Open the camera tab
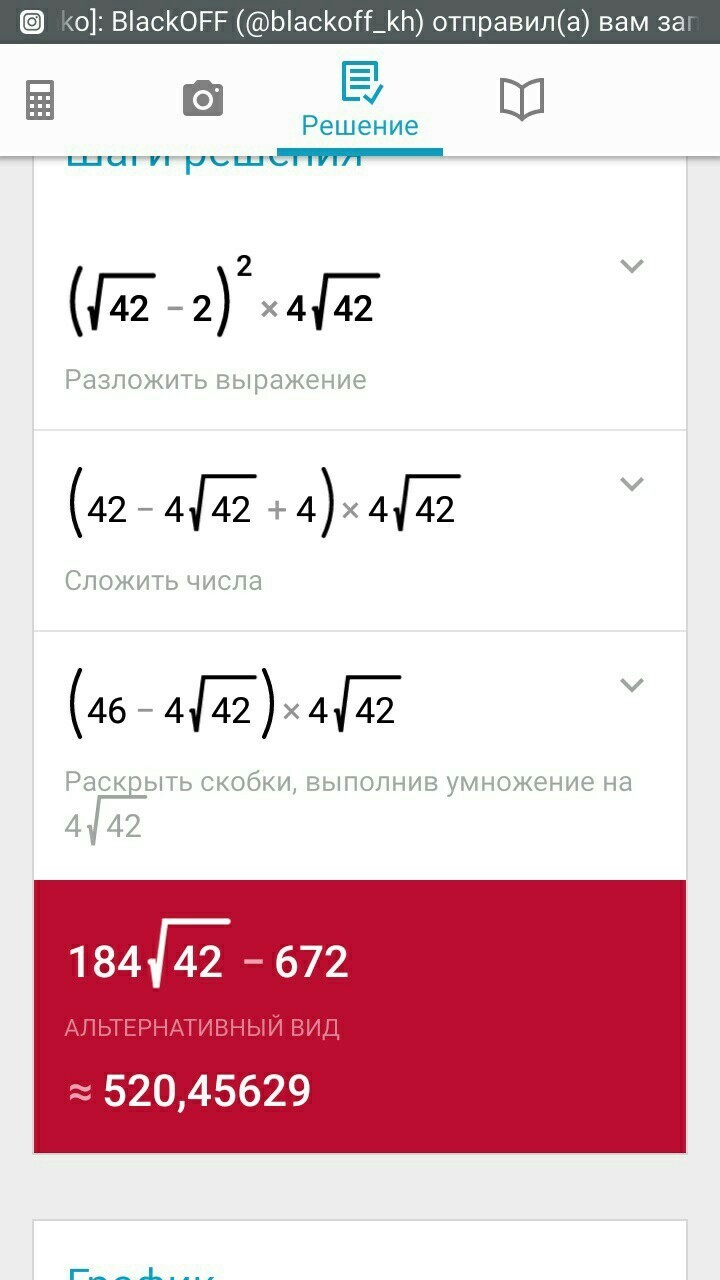The height and width of the screenshot is (1280, 720). 202,99
